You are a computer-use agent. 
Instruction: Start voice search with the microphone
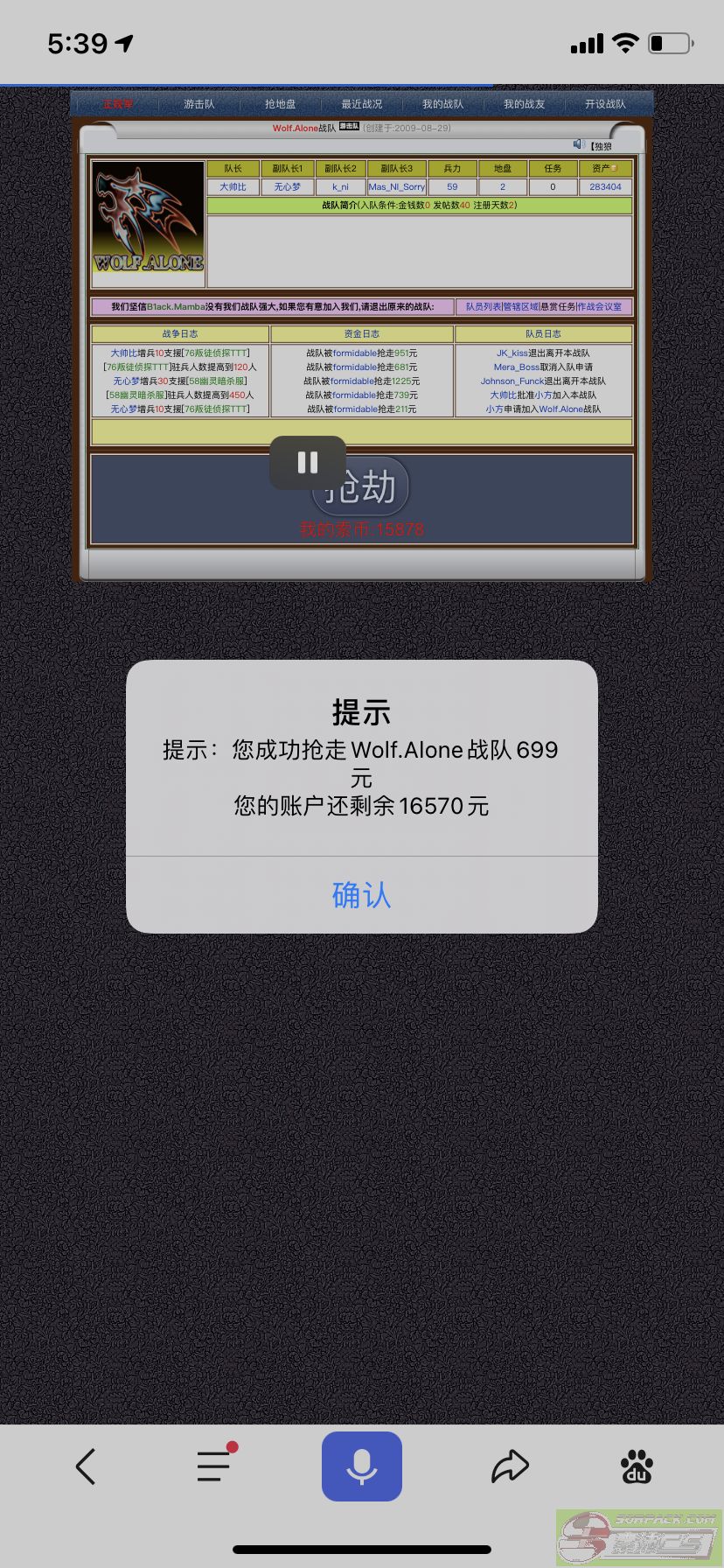[361, 1466]
